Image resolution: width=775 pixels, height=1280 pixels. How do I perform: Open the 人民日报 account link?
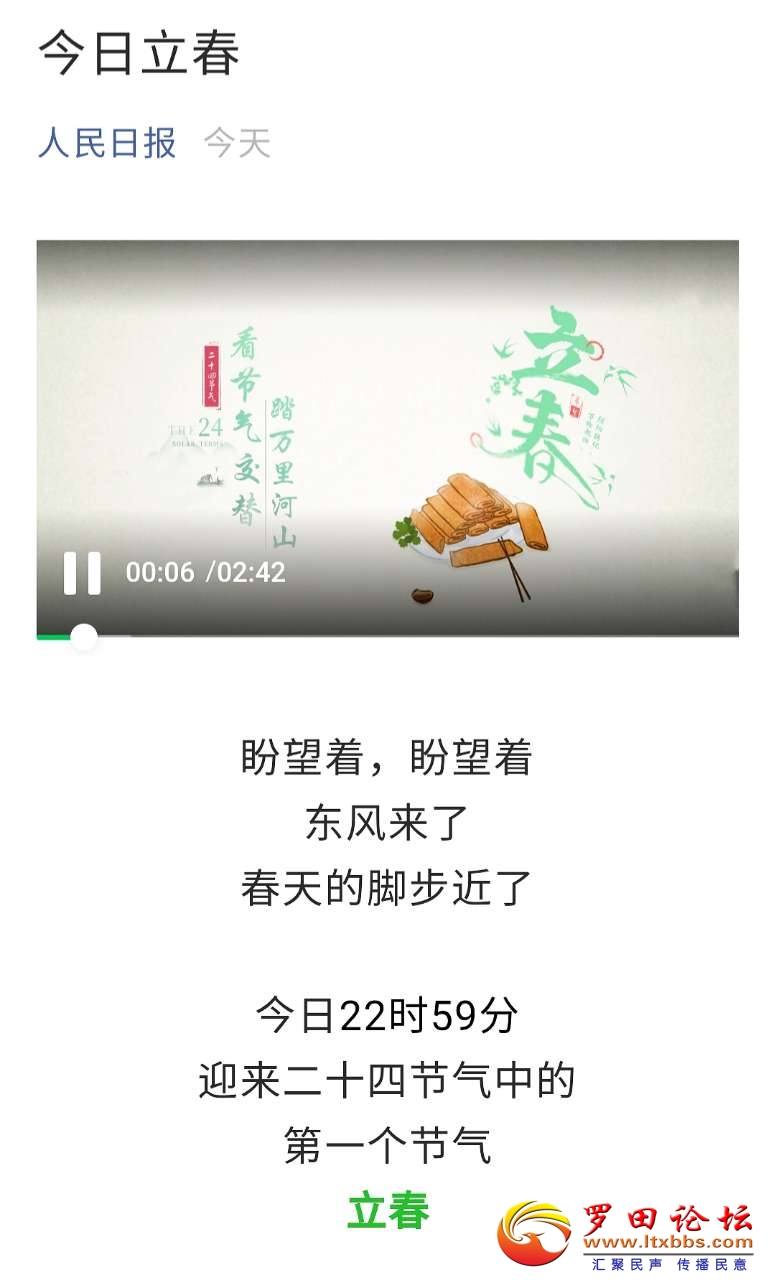pyautogui.click(x=107, y=143)
